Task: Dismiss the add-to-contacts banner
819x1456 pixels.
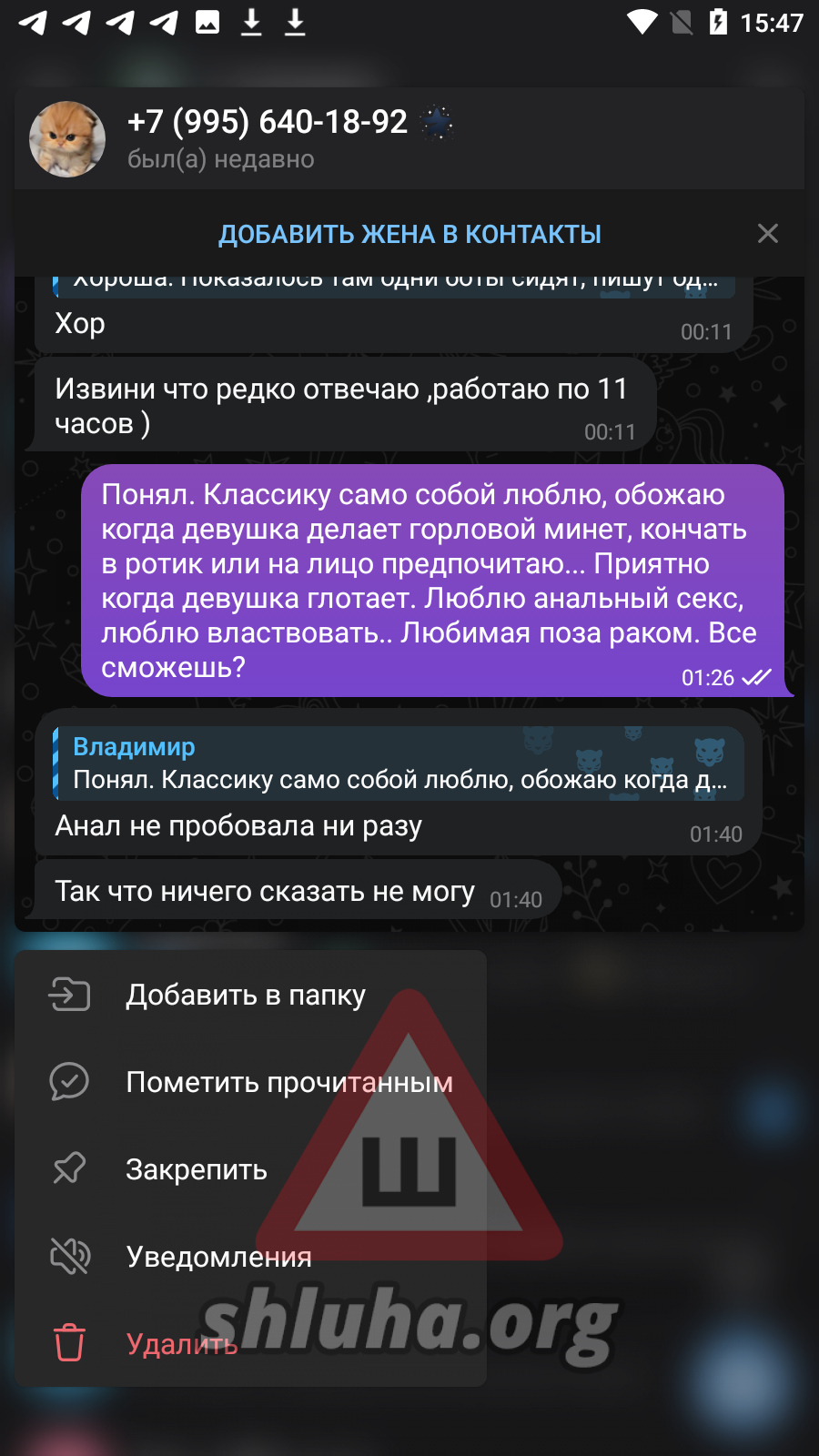Action: pyautogui.click(x=767, y=234)
